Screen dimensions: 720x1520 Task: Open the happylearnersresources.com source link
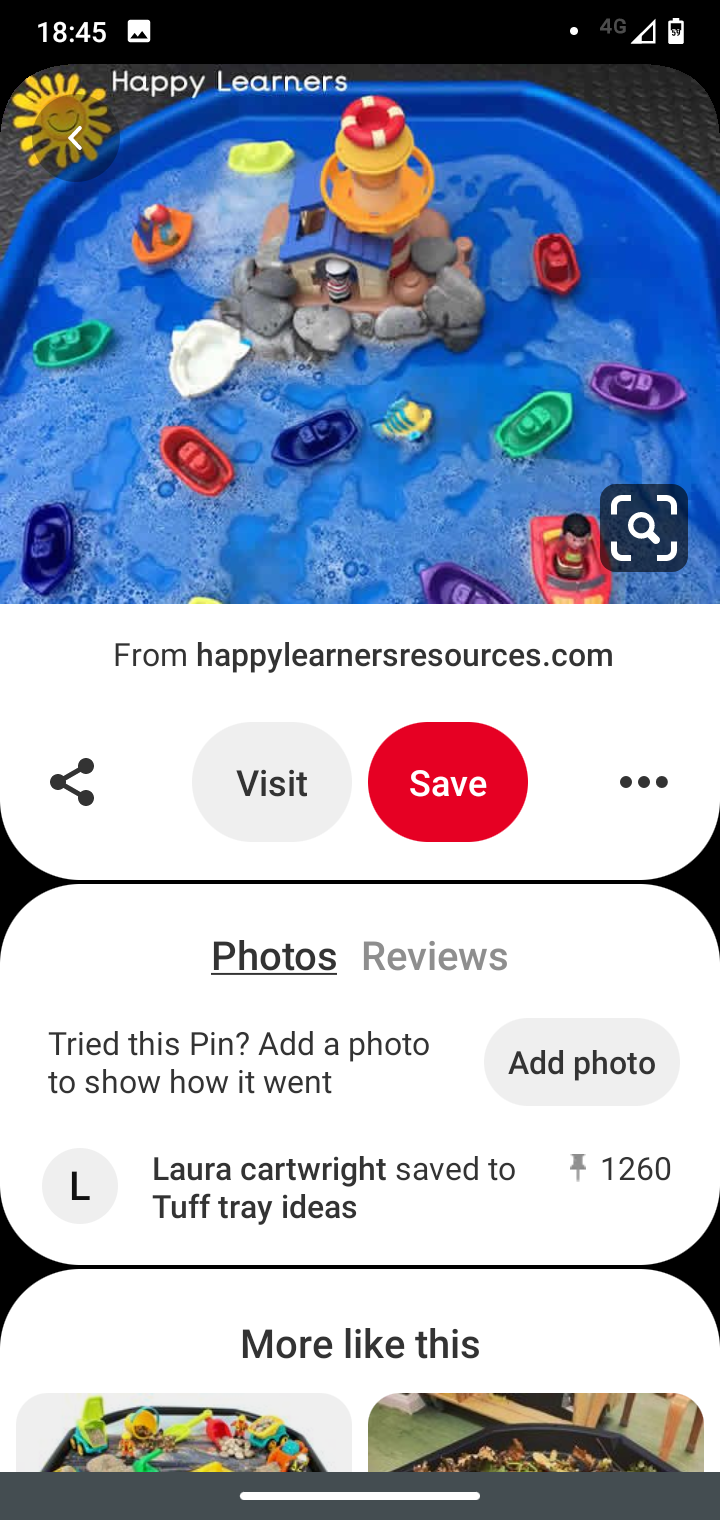(404, 655)
